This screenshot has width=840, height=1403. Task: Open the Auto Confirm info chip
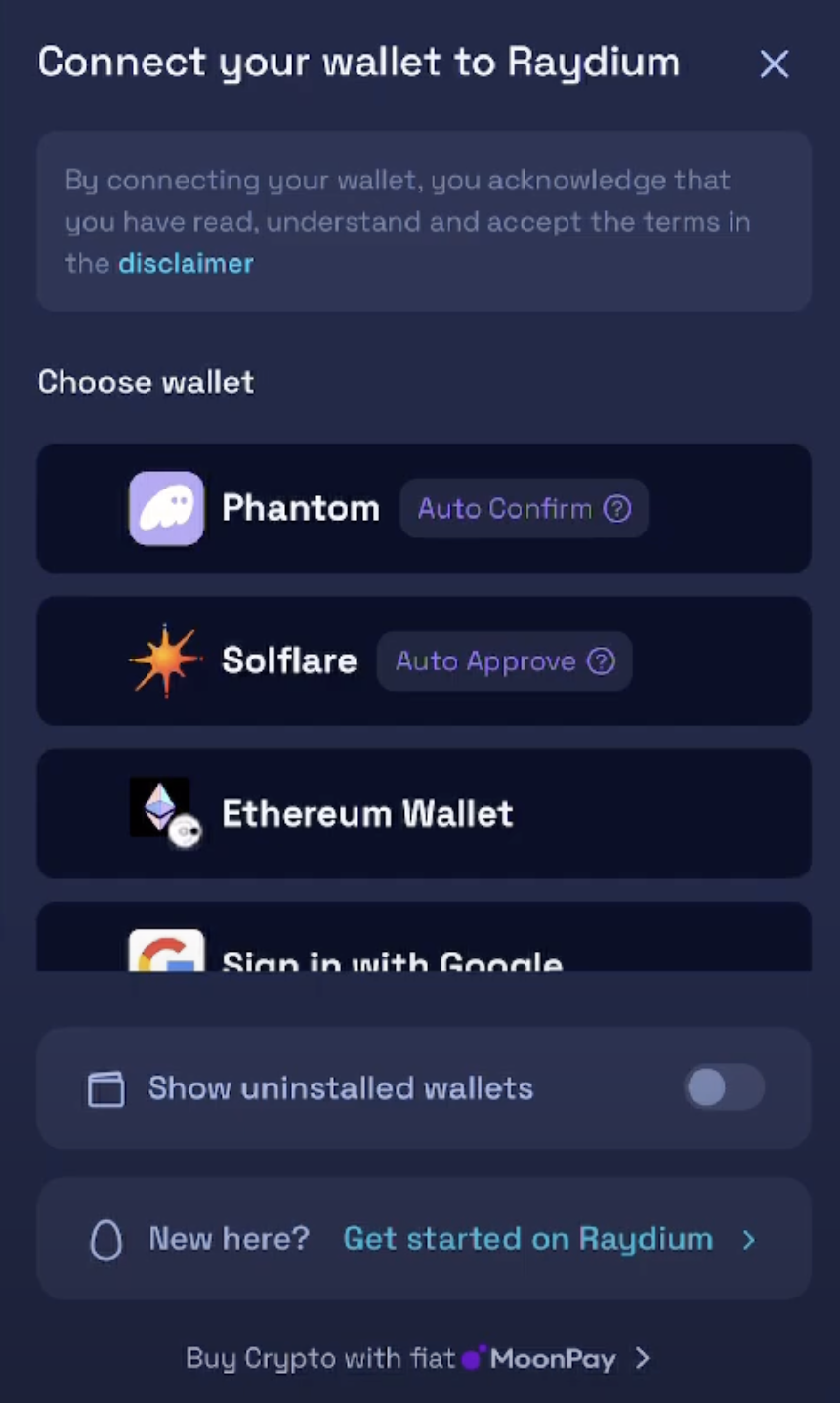[524, 508]
